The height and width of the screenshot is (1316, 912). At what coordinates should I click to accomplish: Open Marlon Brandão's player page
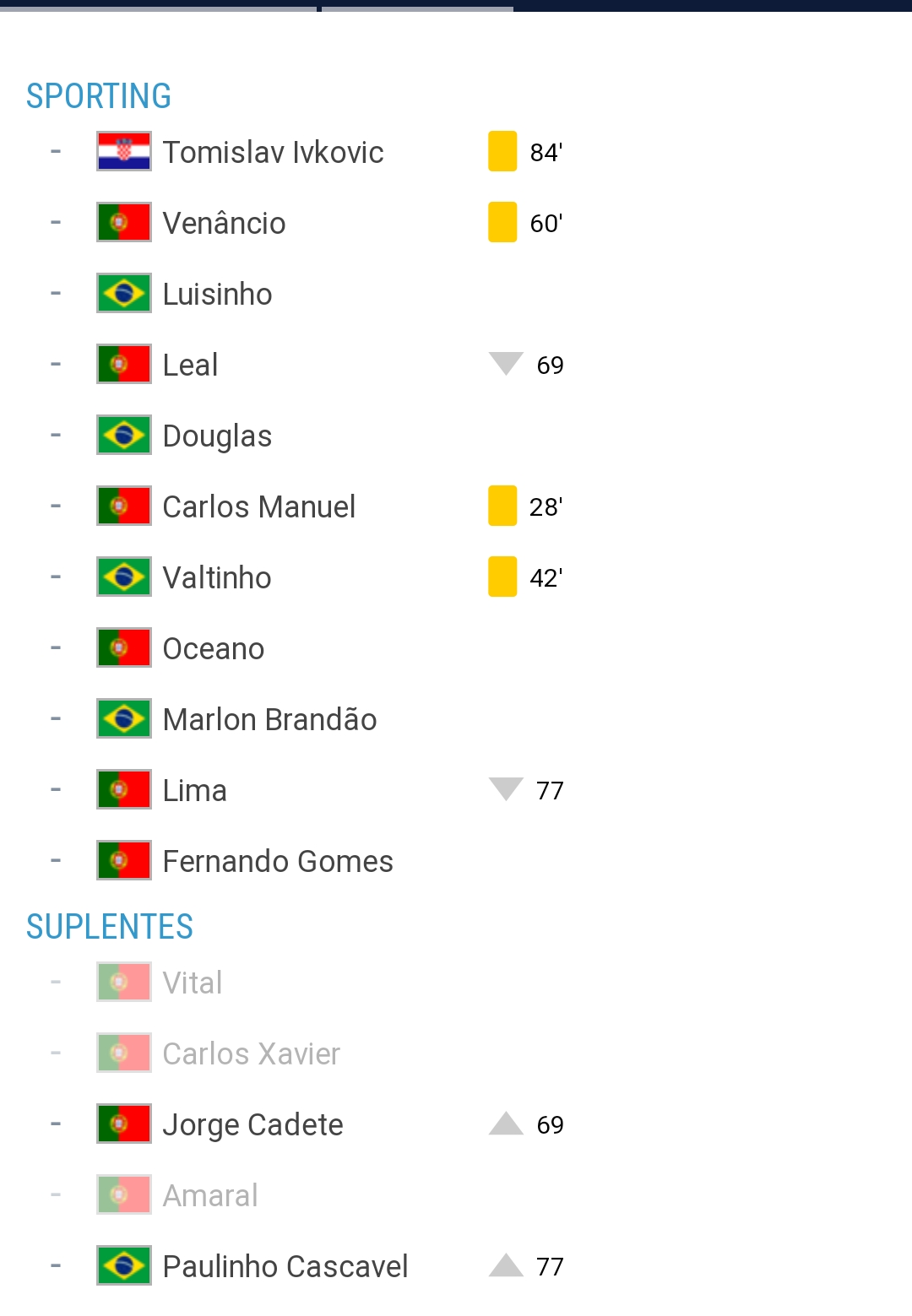click(269, 720)
